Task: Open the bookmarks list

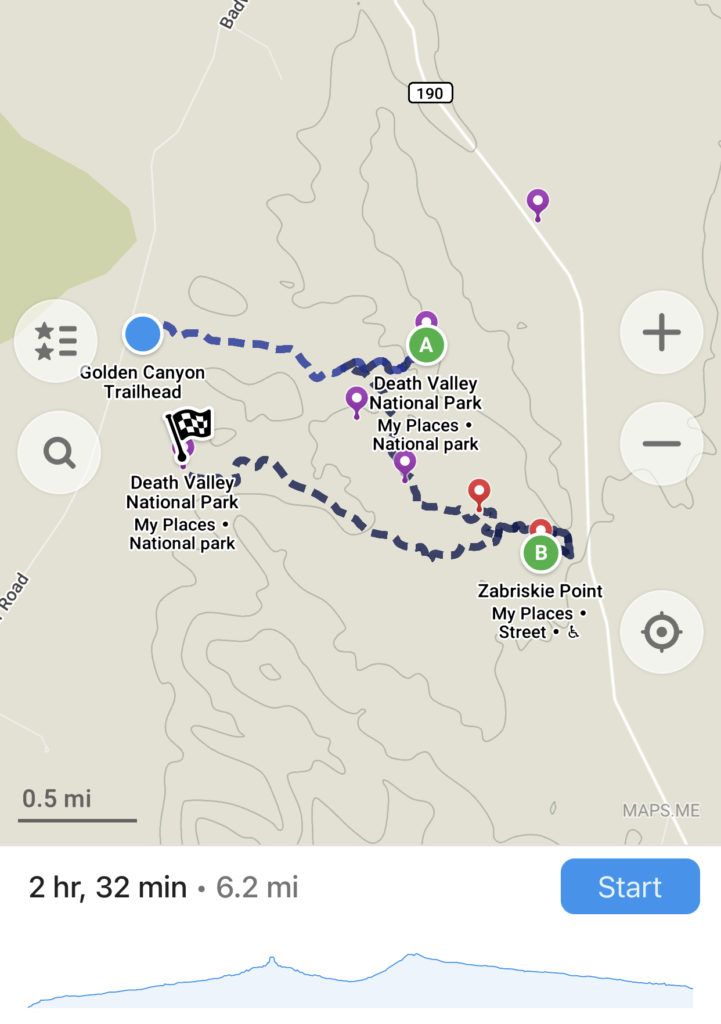Action: coord(57,340)
